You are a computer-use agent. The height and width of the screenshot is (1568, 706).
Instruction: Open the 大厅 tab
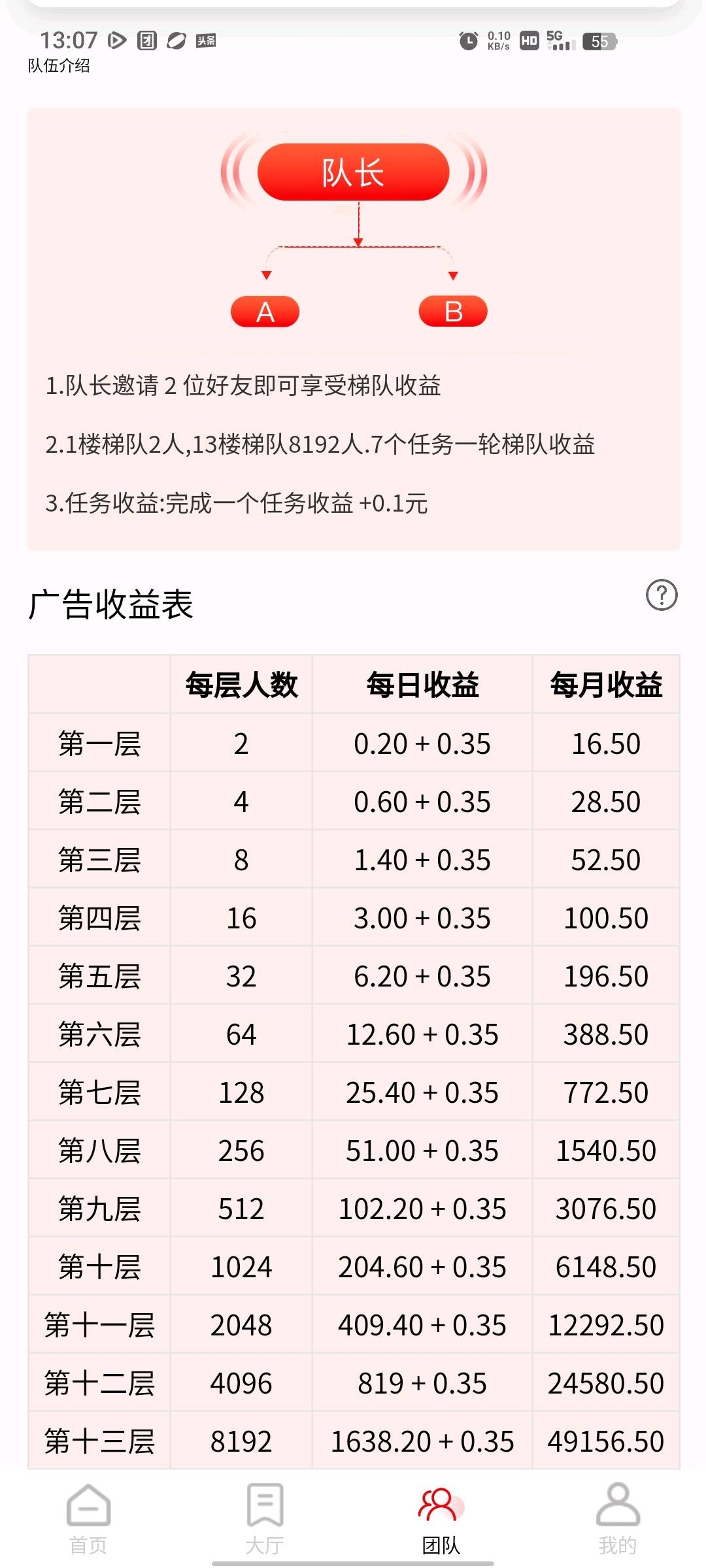pos(265,1518)
